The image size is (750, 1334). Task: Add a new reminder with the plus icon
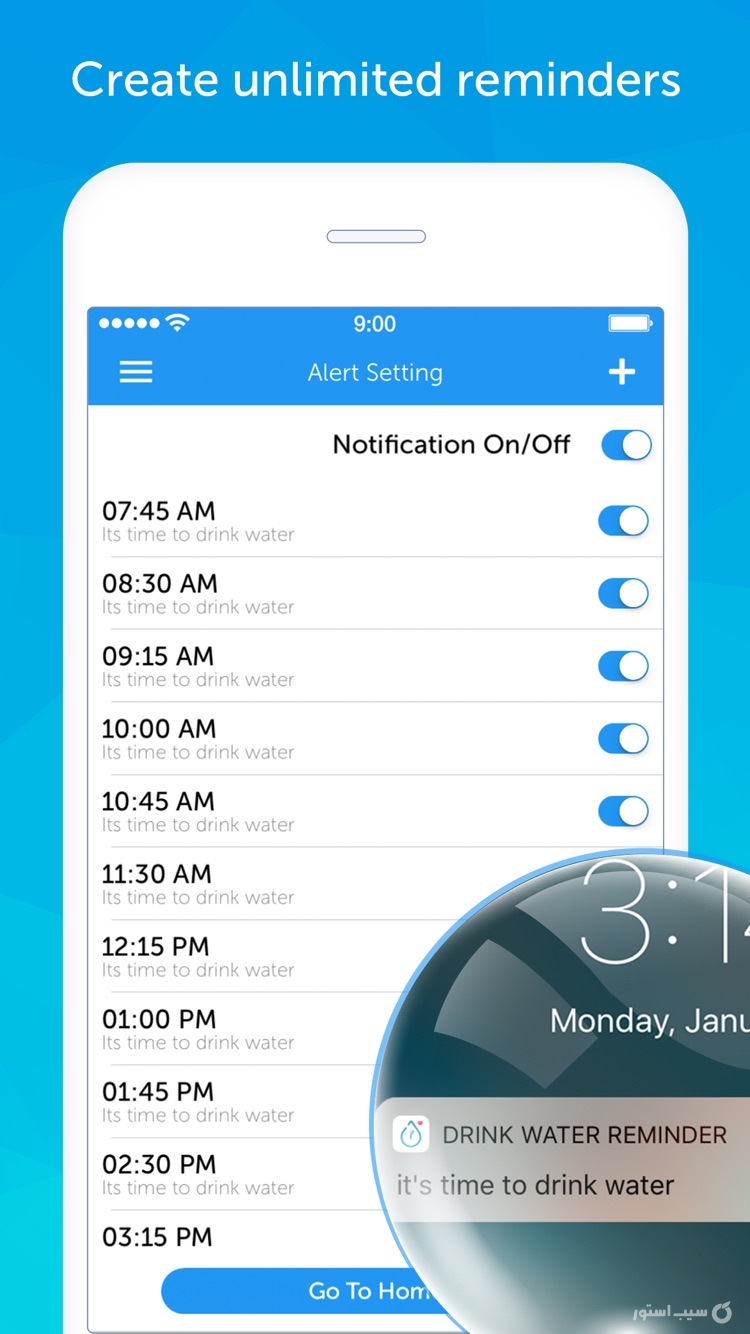(622, 371)
